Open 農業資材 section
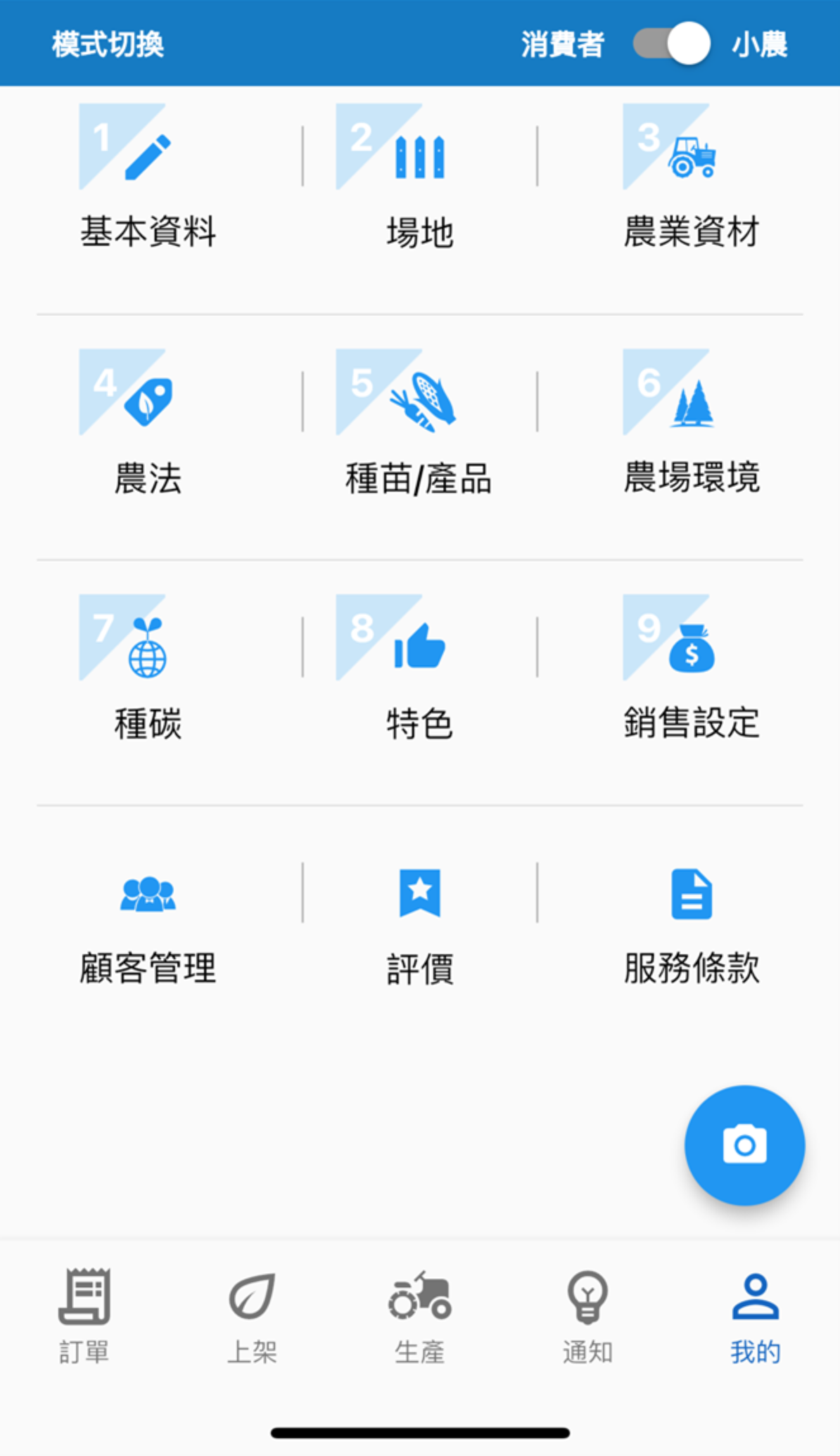This screenshot has height=1456, width=840. [x=691, y=179]
